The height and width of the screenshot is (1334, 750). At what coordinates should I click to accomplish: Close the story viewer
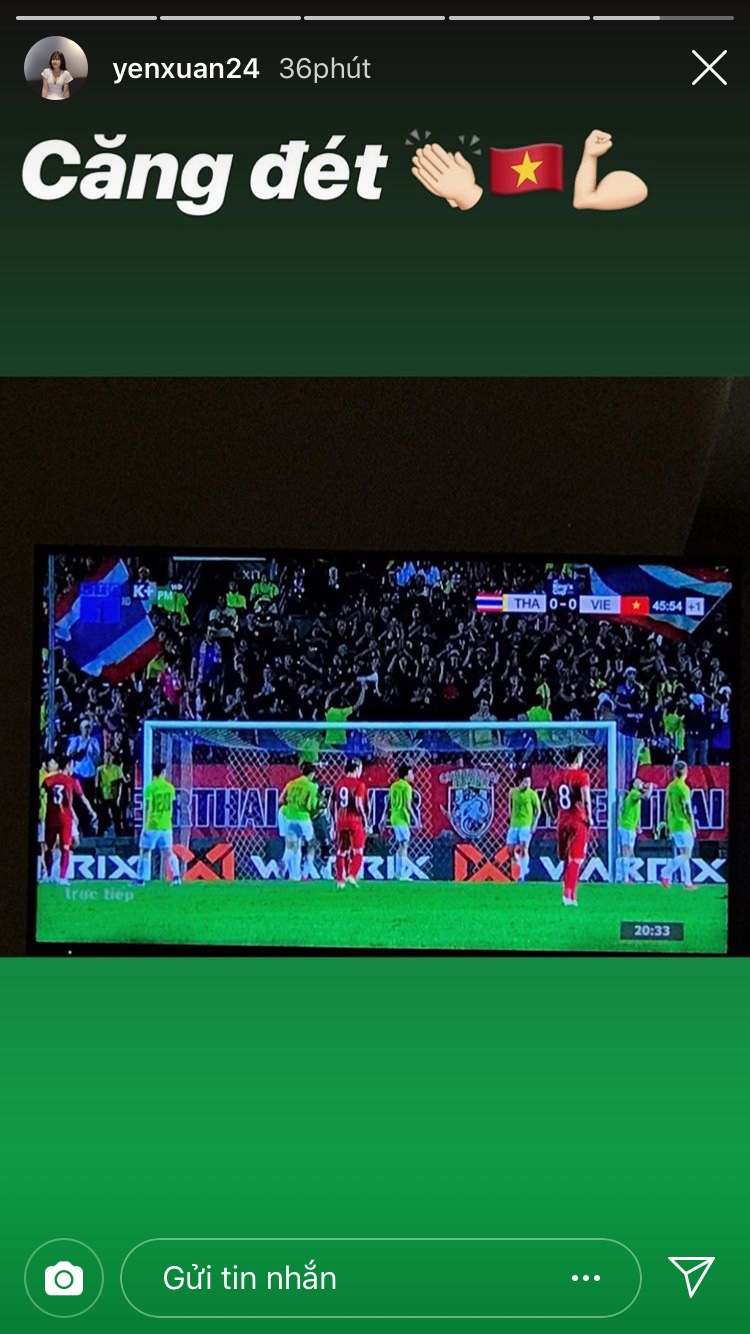pyautogui.click(x=709, y=68)
